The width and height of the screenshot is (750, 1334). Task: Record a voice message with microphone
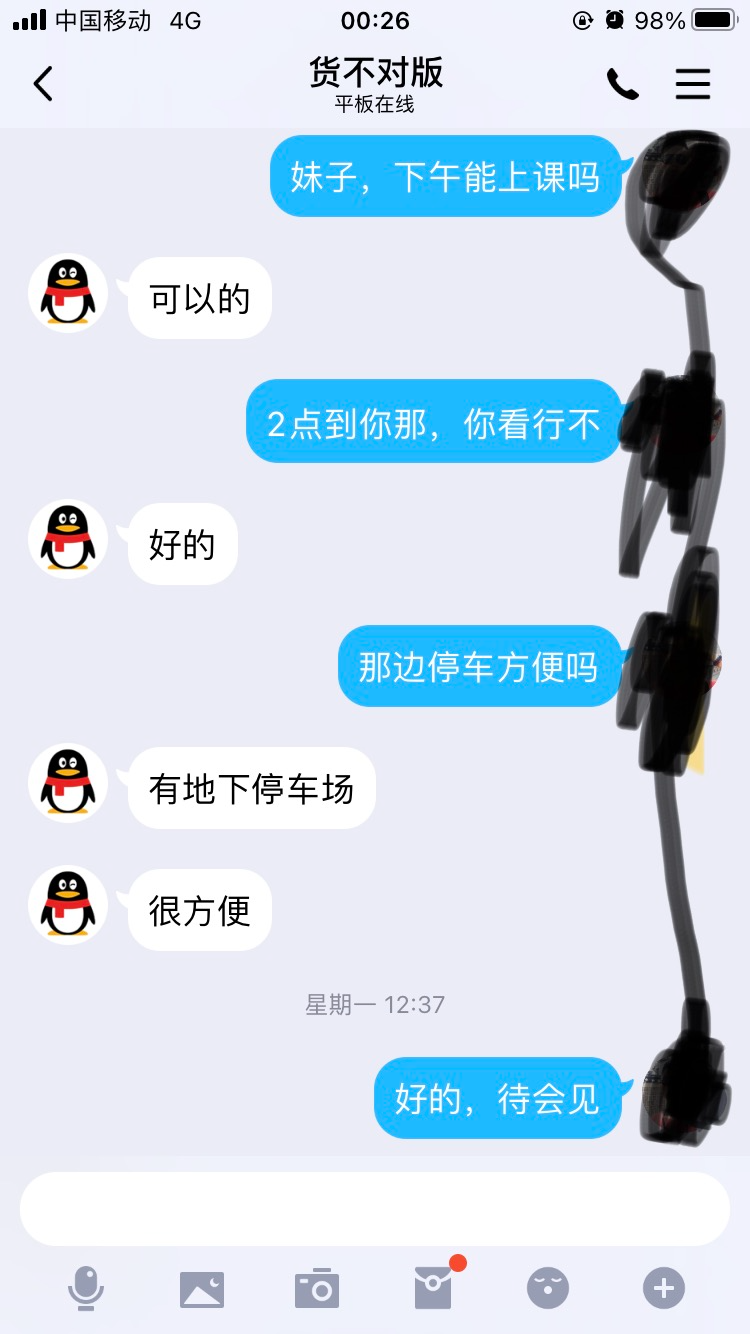tap(86, 1287)
